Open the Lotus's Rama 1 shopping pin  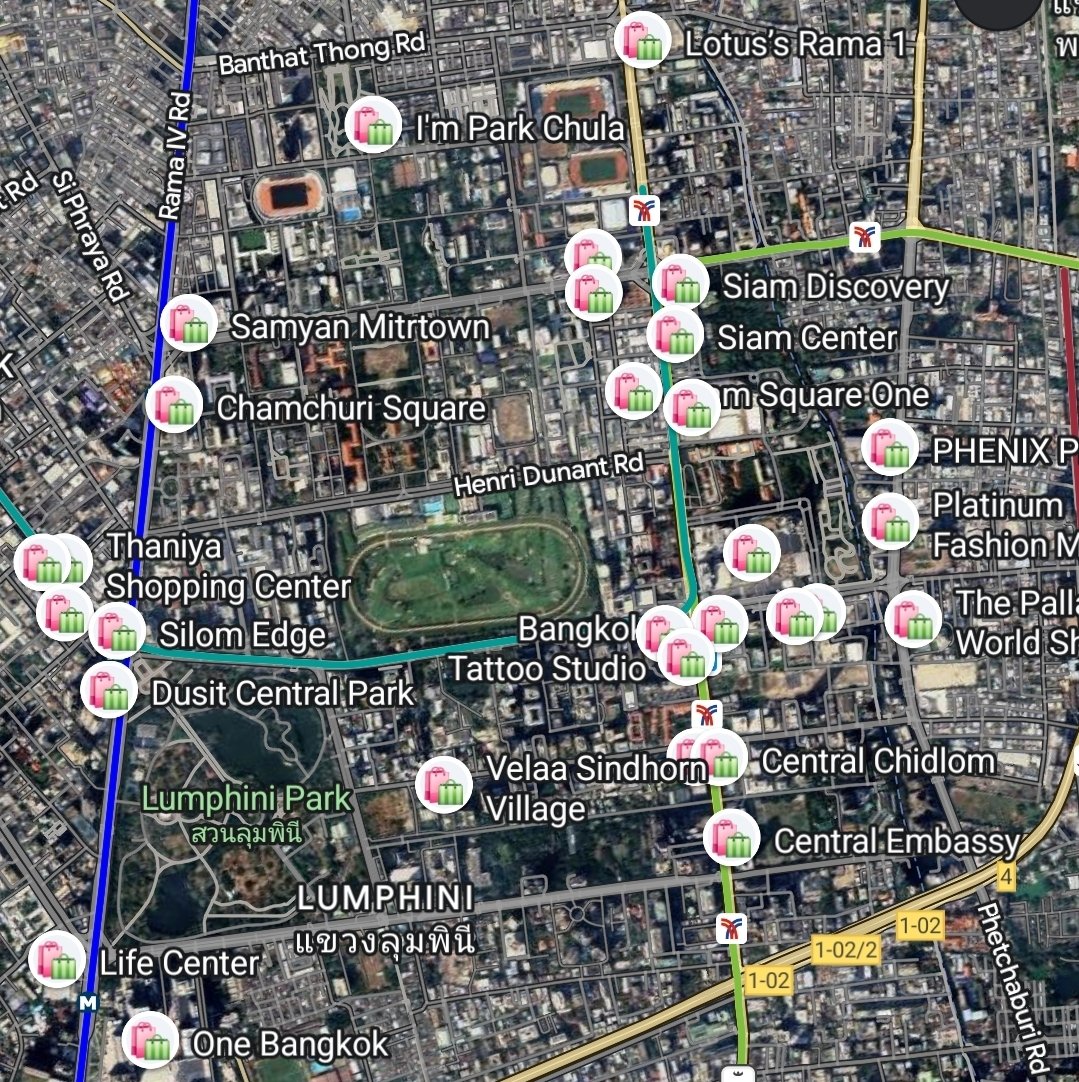click(x=642, y=41)
